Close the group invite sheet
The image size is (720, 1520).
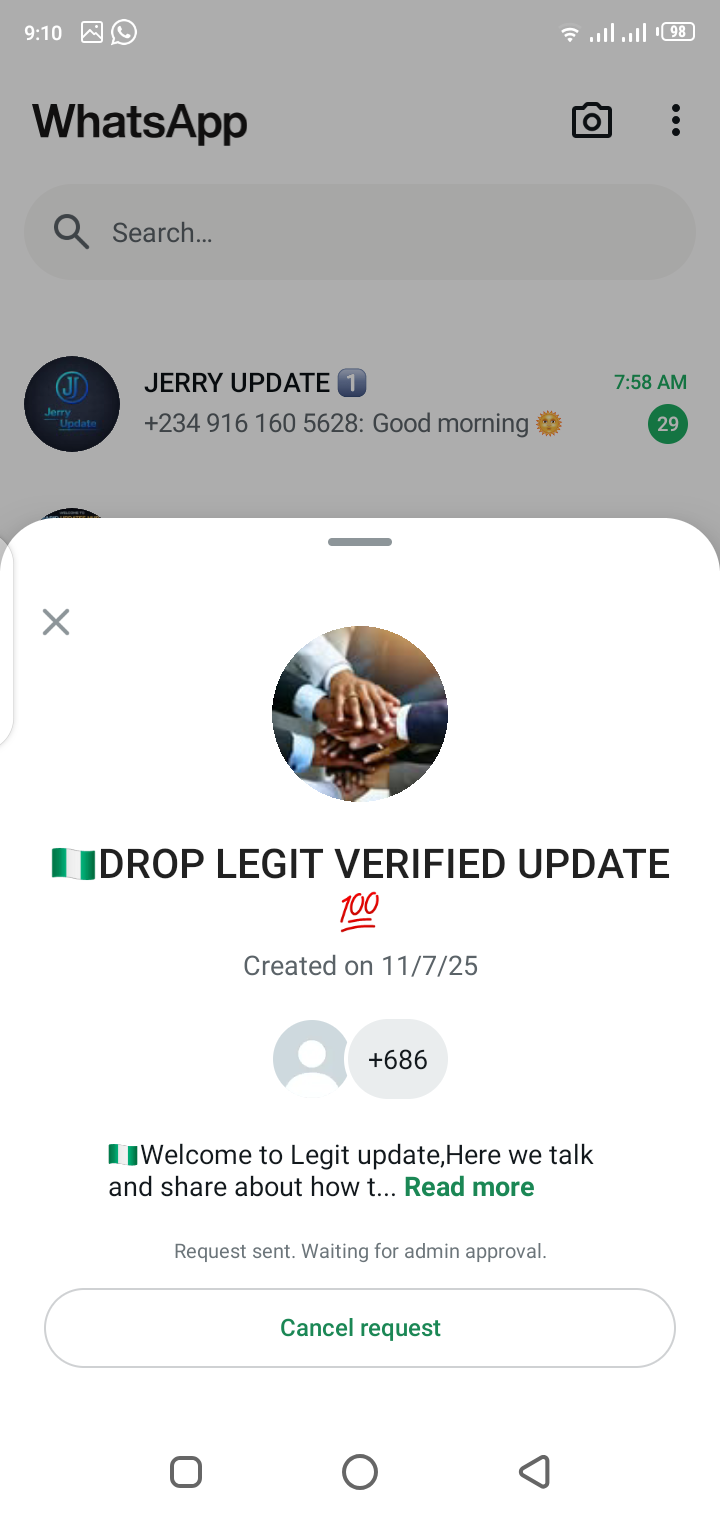pyautogui.click(x=56, y=622)
